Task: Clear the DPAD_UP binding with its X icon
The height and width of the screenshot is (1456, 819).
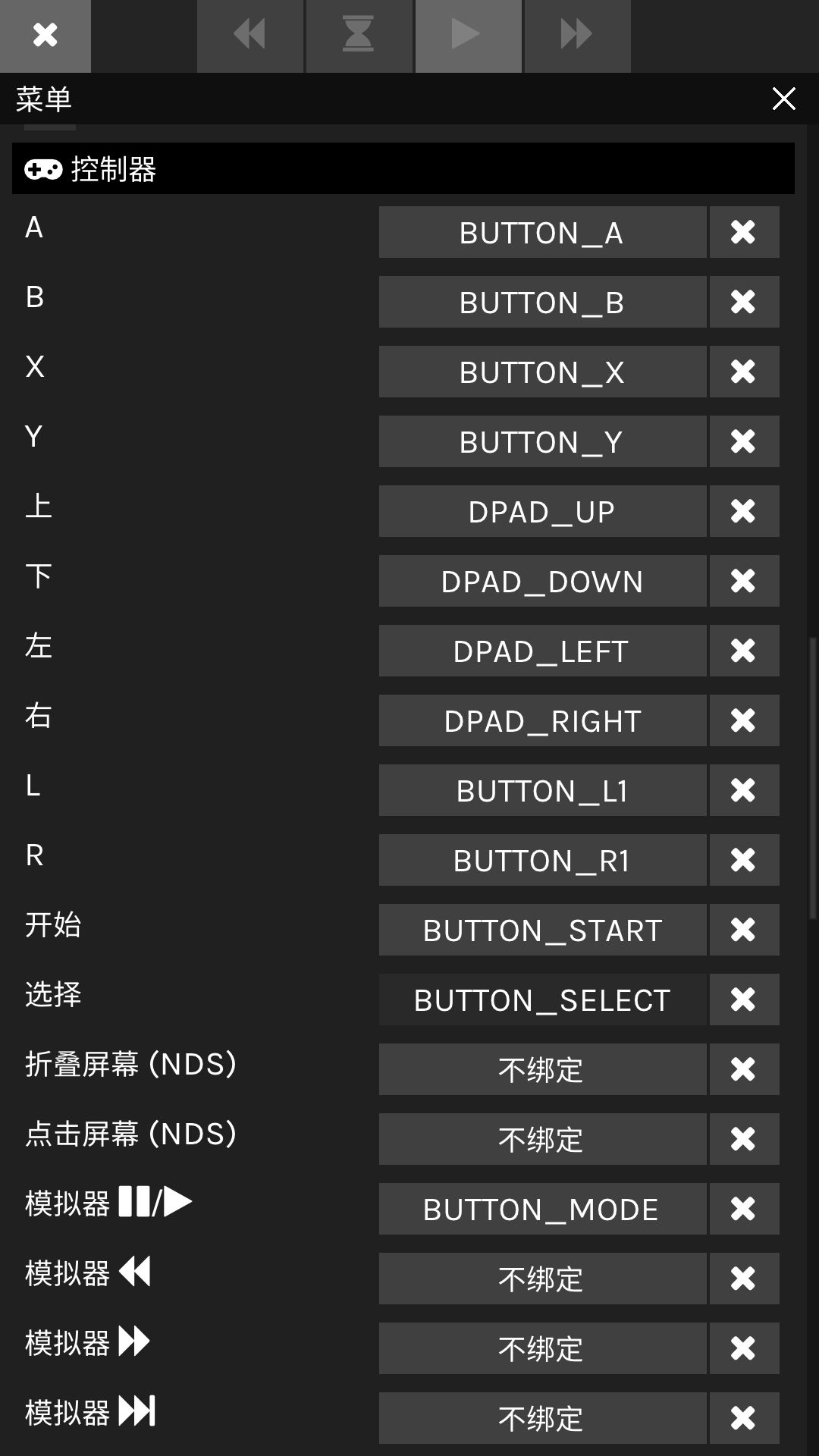Action: (x=744, y=511)
